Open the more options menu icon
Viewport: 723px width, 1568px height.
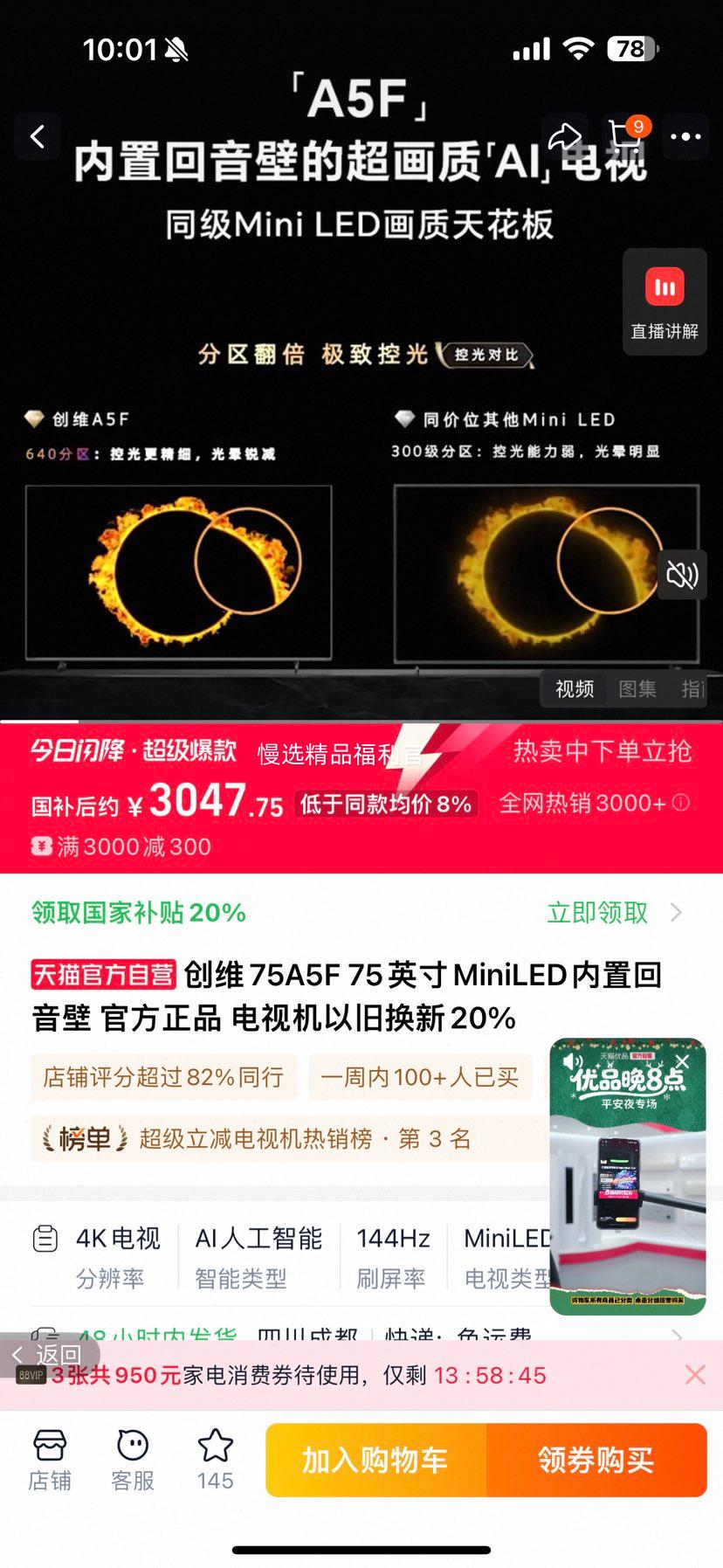click(686, 137)
